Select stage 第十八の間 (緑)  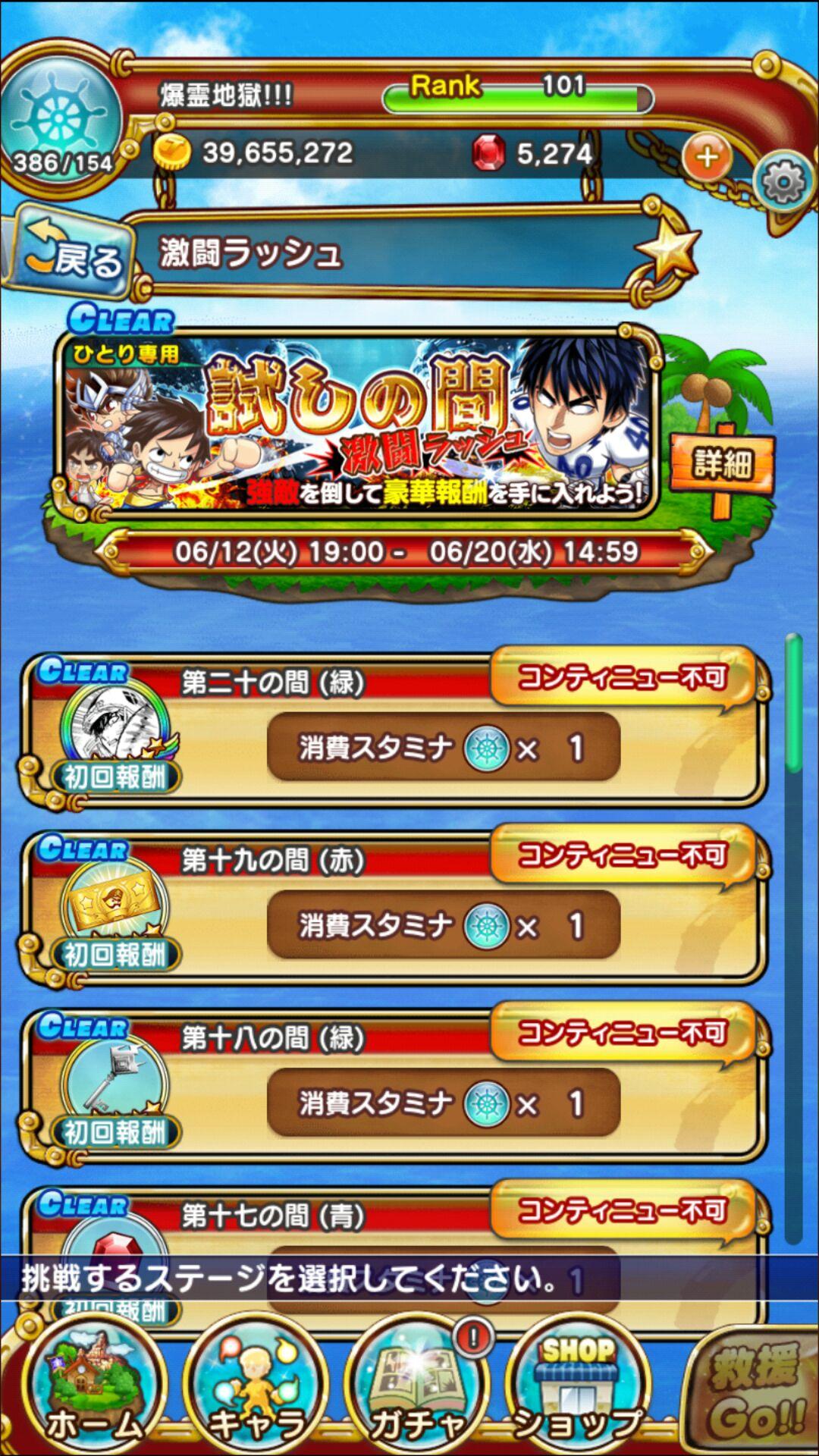pyautogui.click(x=394, y=1087)
